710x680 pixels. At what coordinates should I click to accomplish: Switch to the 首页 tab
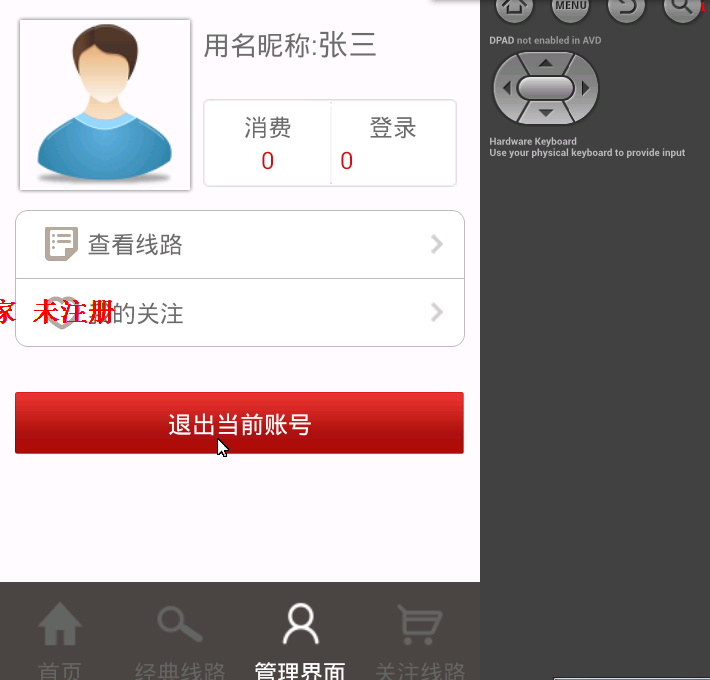coord(60,636)
